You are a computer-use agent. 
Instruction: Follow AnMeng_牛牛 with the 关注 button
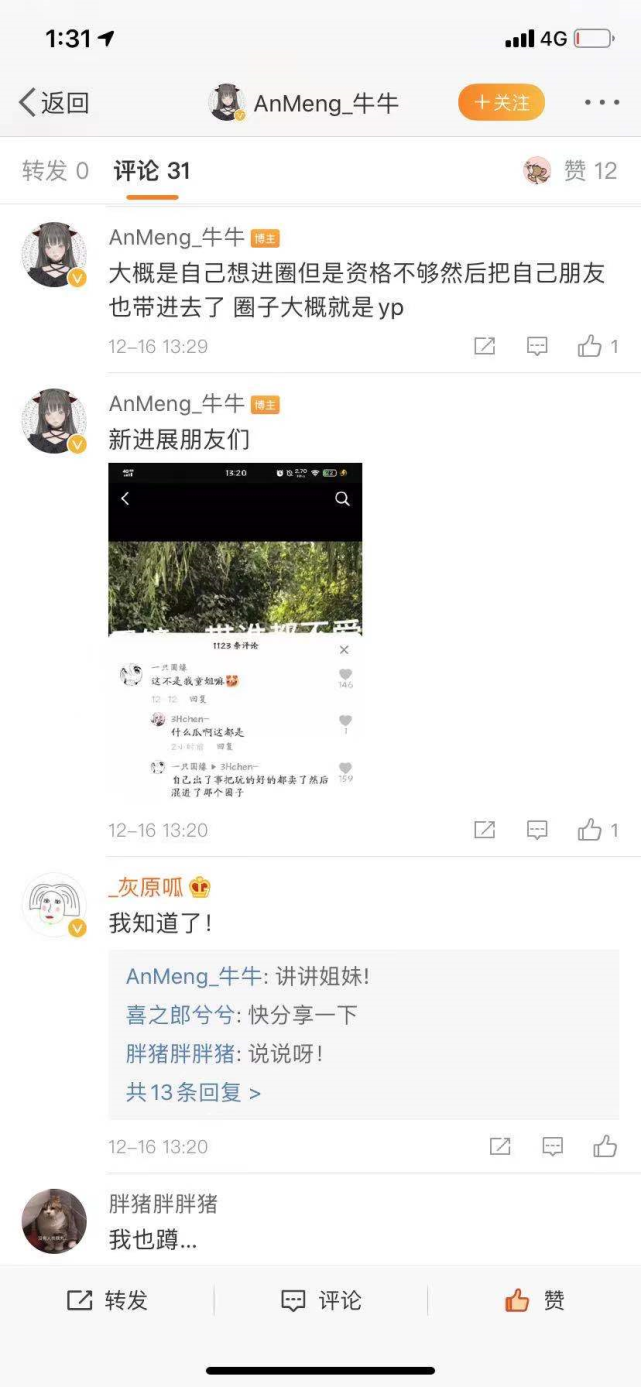[x=501, y=102]
